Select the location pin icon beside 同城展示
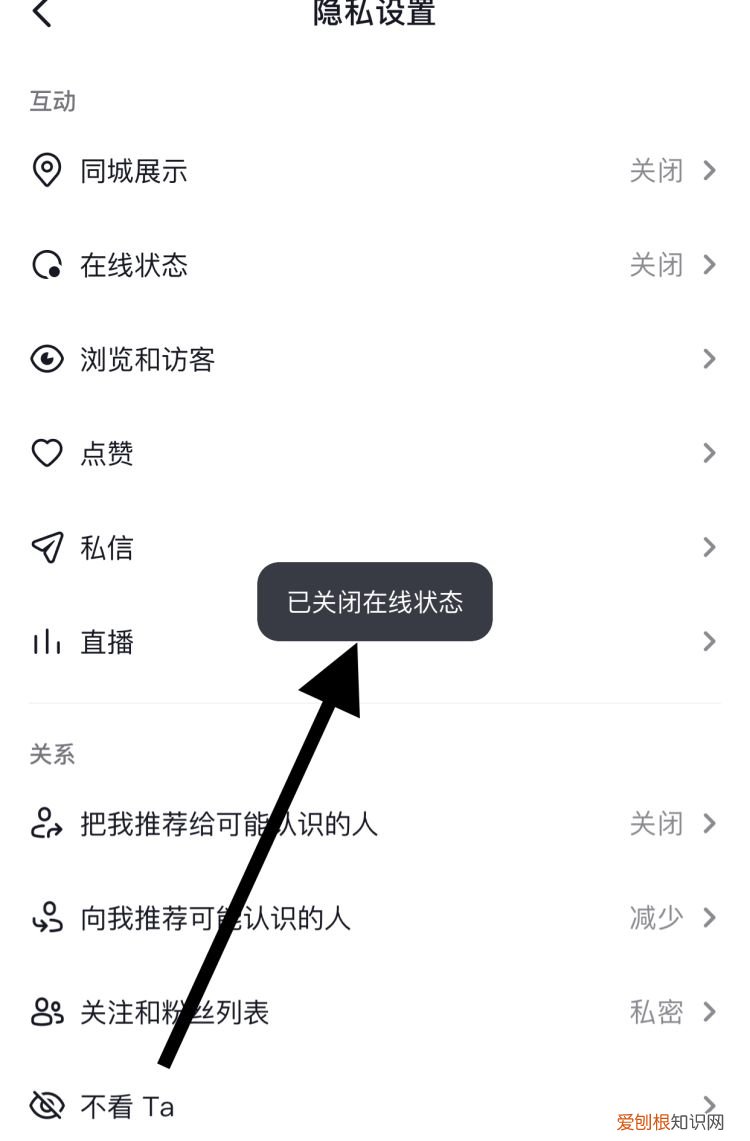Image resolution: width=750 pixels, height=1141 pixels. pyautogui.click(x=46, y=171)
